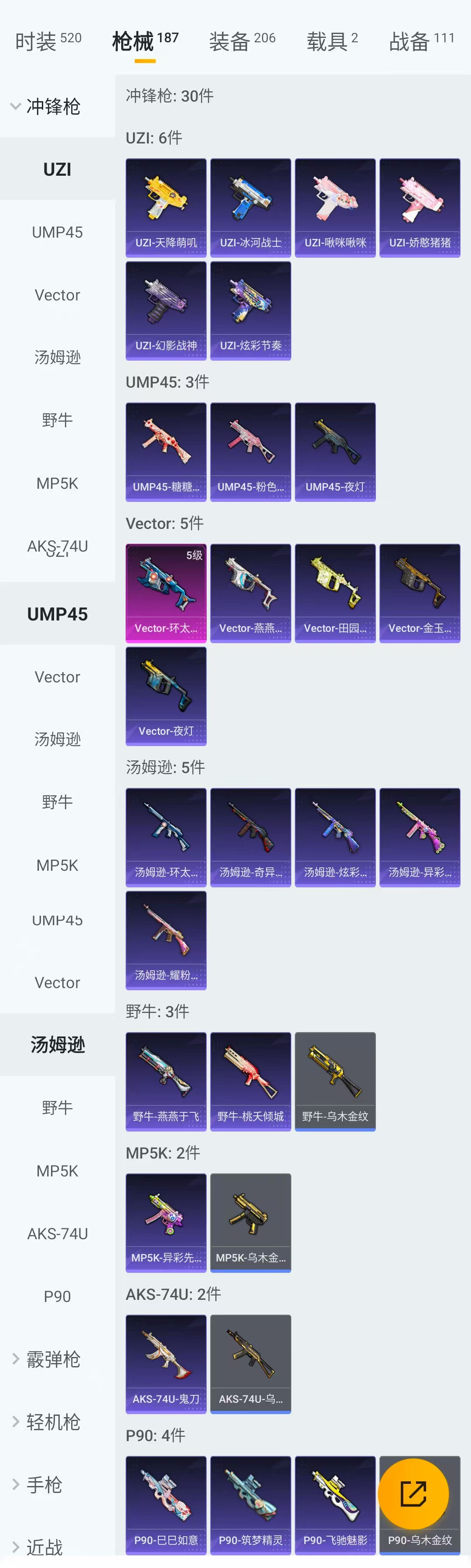Viewport: 471px width, 1568px height.
Task: Open the 野牛-桃夭倾城 skin
Action: [250, 1081]
